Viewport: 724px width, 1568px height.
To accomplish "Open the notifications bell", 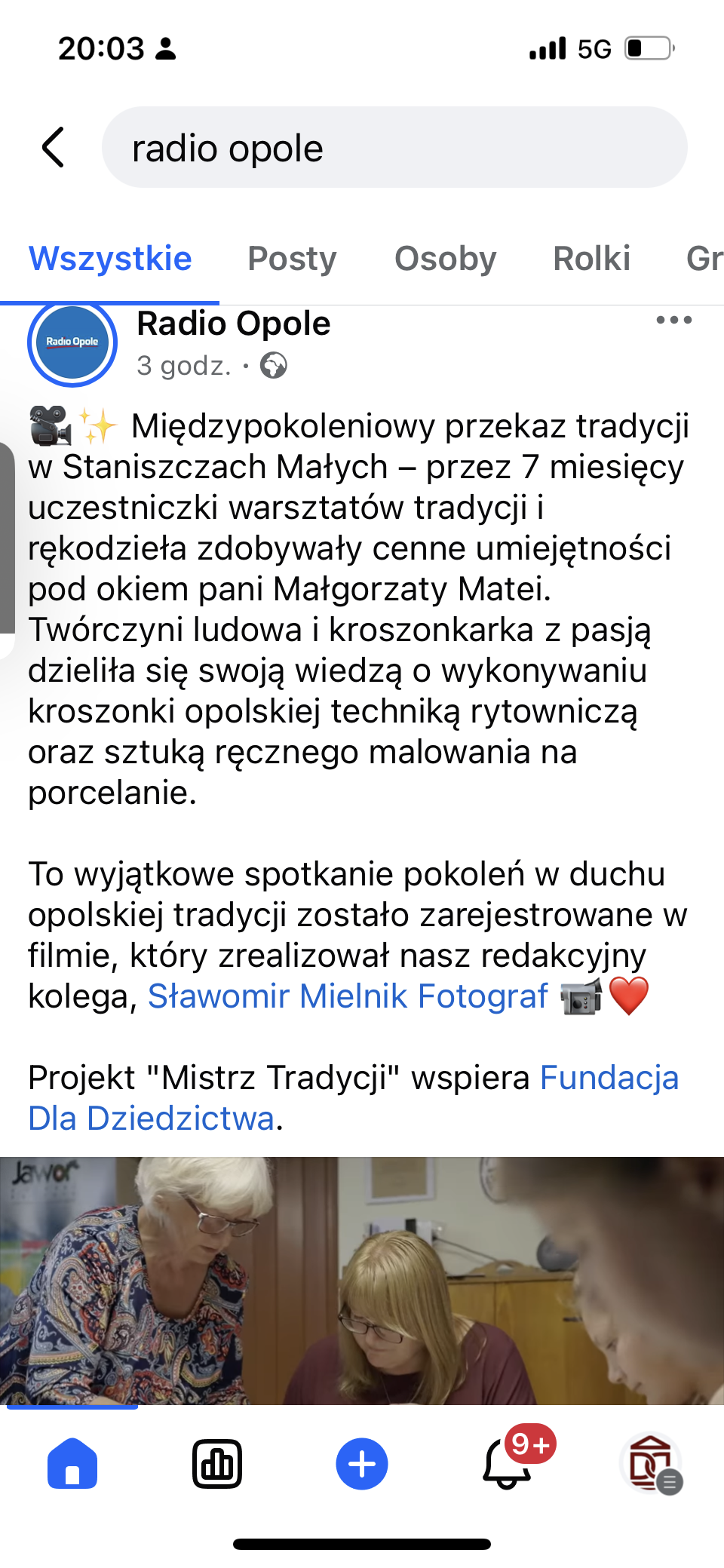I will pos(507,1464).
